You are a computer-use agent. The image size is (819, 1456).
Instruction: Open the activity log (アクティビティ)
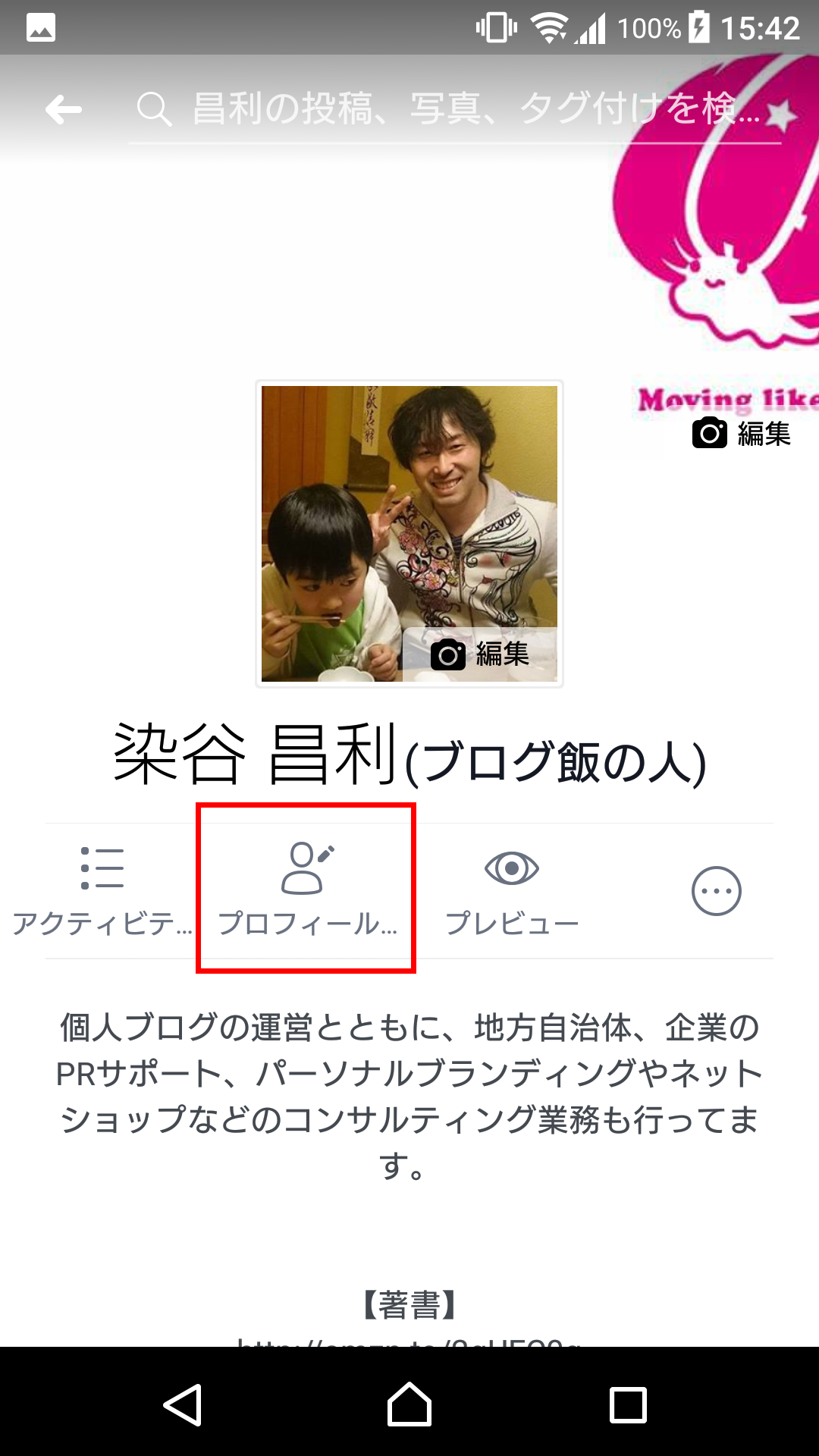pyautogui.click(x=102, y=891)
